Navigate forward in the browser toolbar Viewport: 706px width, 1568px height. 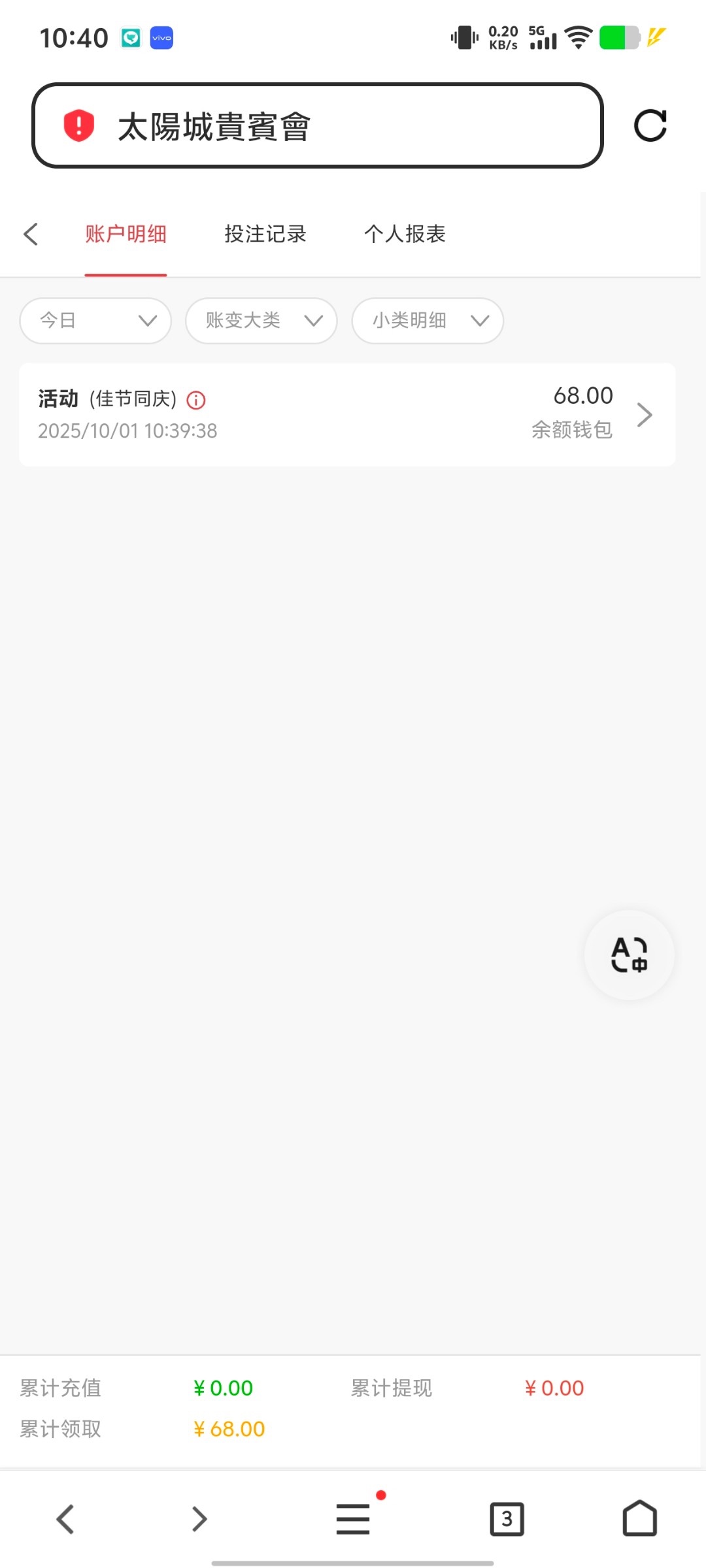click(199, 1518)
